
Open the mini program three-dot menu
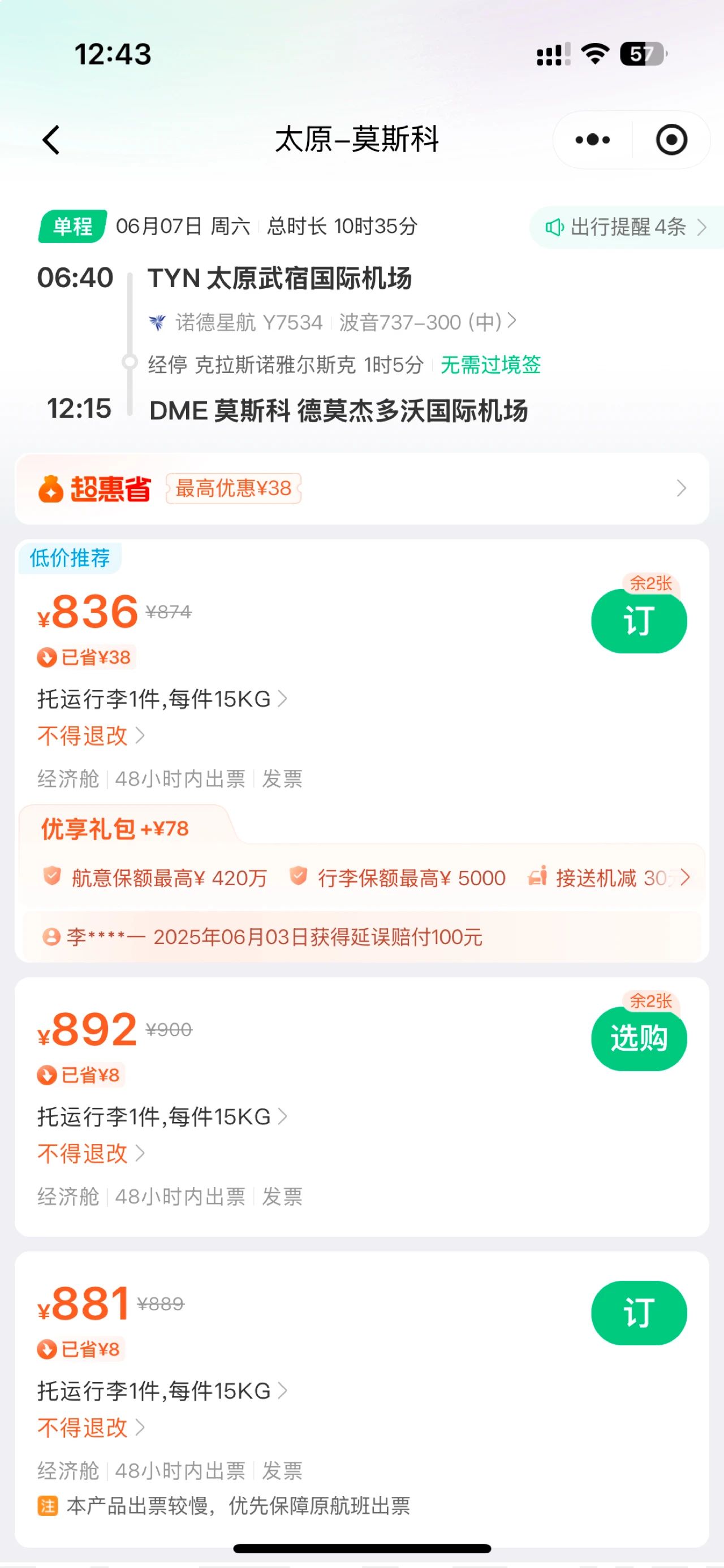[592, 140]
